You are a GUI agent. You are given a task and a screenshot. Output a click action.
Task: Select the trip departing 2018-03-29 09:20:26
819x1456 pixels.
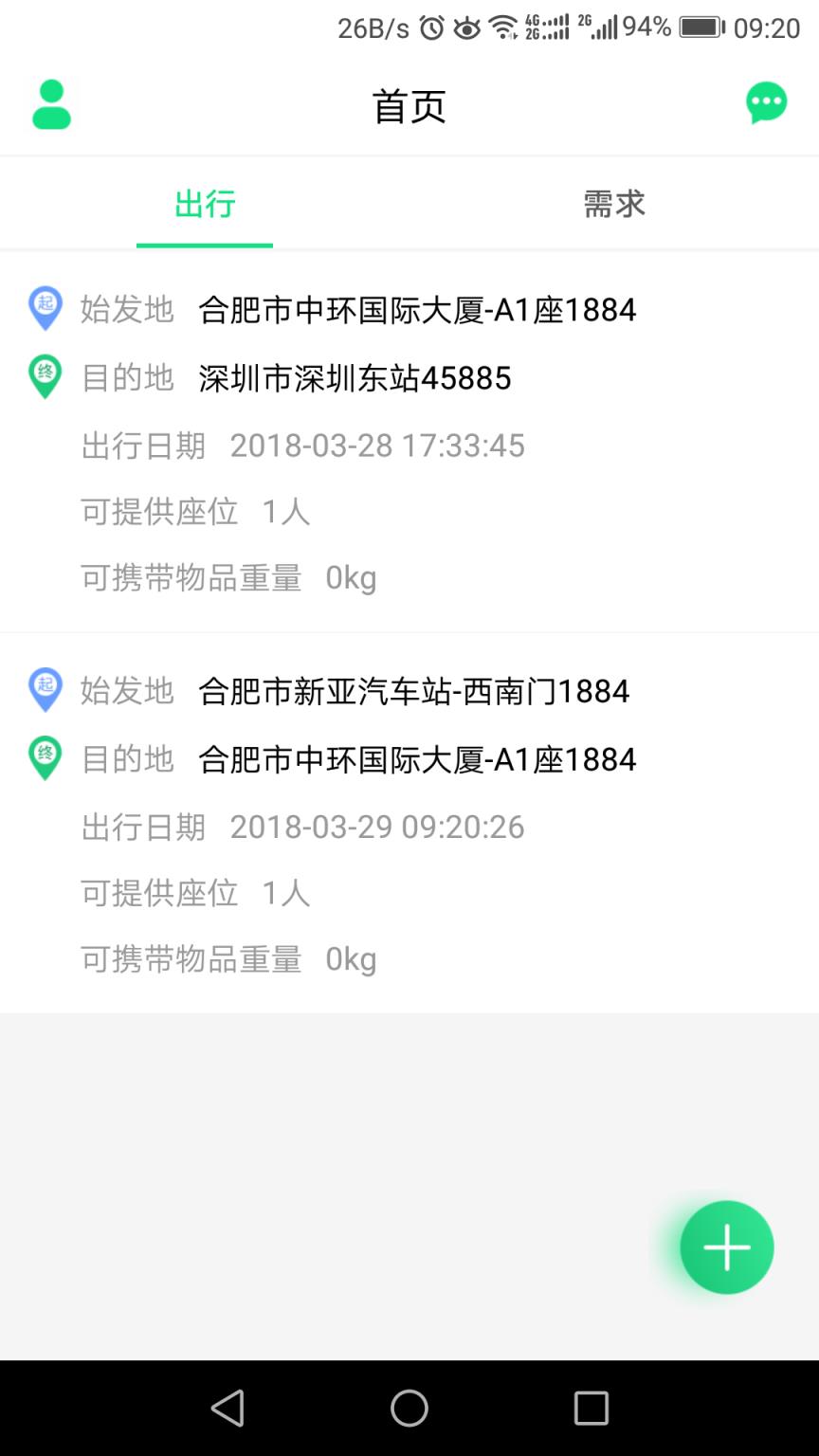(378, 827)
